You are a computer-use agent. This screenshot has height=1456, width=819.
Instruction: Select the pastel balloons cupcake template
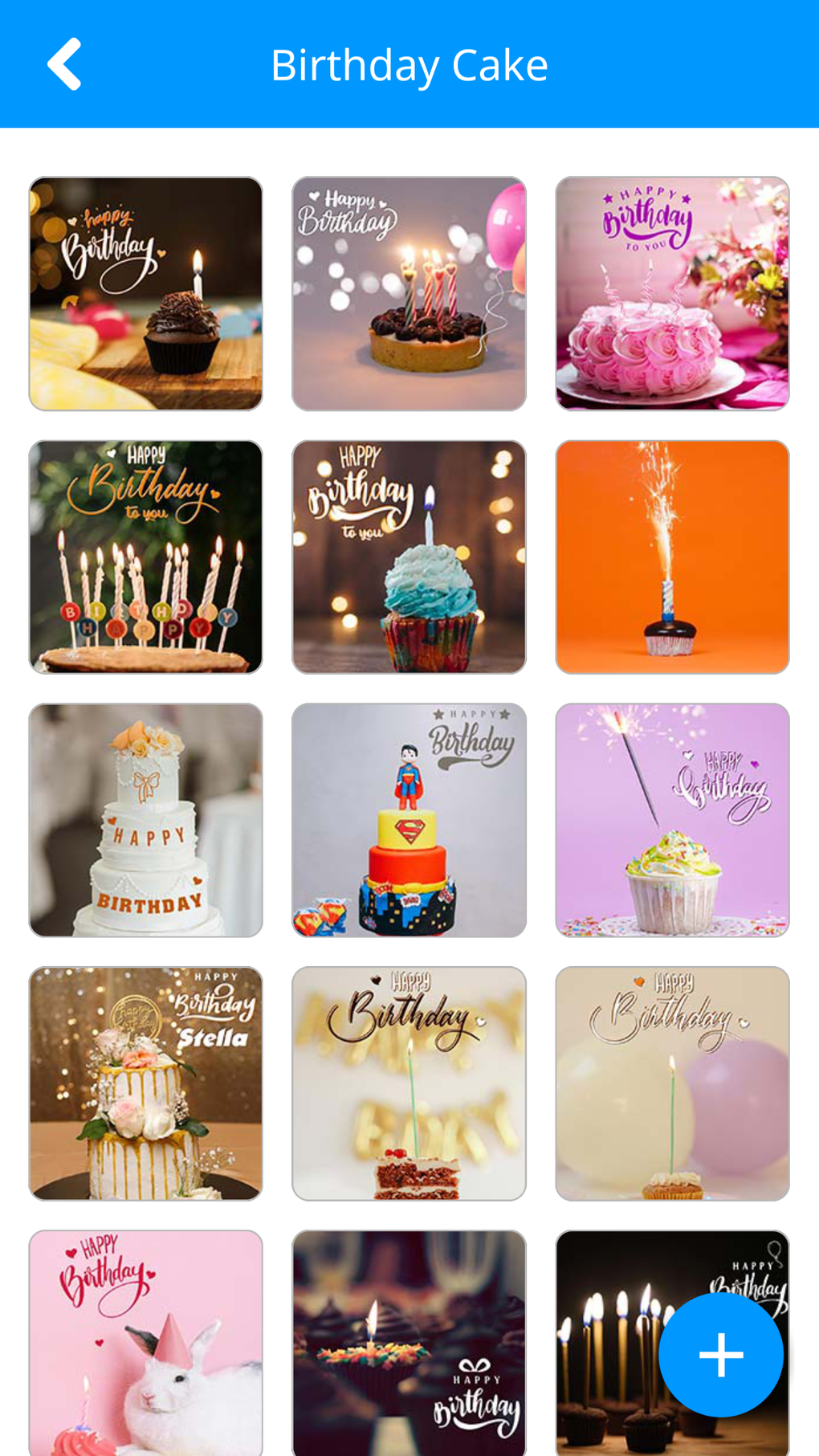pos(673,1084)
